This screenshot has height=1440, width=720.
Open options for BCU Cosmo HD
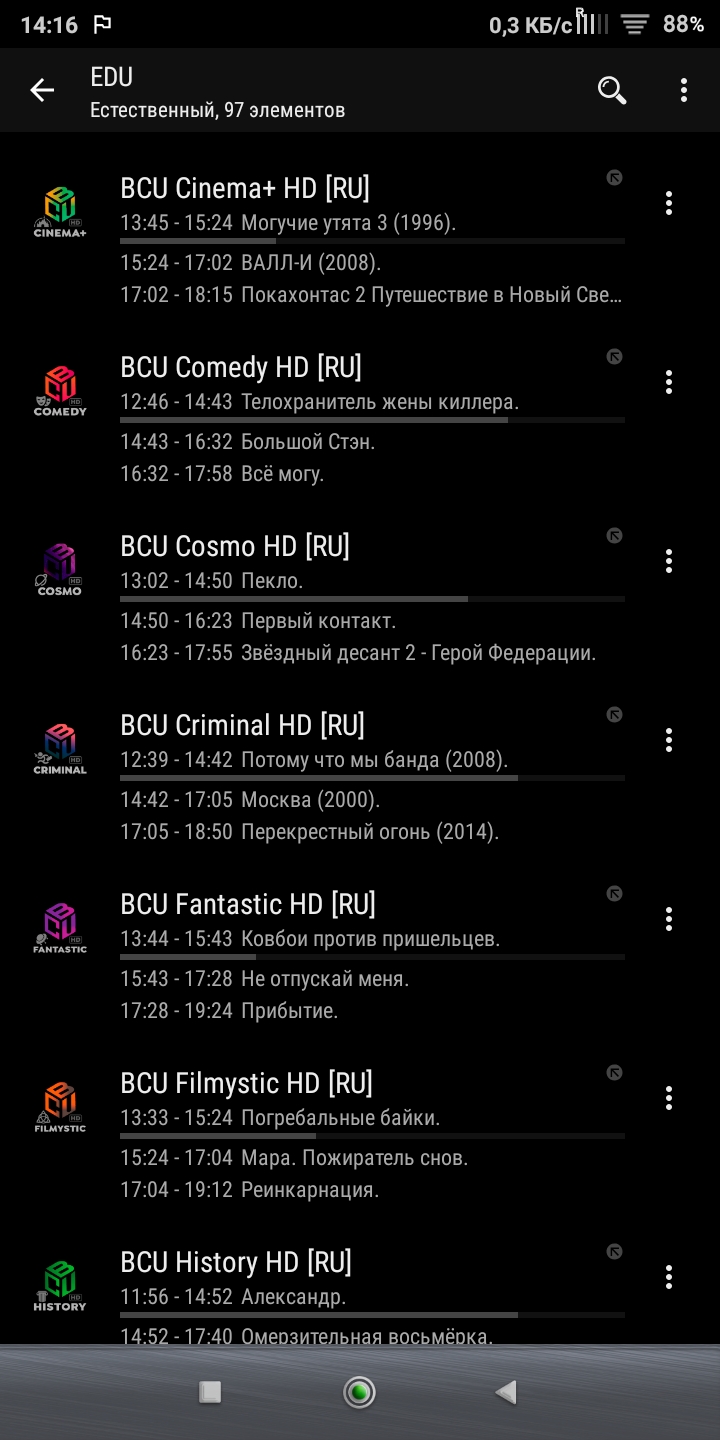pyautogui.click(x=669, y=561)
